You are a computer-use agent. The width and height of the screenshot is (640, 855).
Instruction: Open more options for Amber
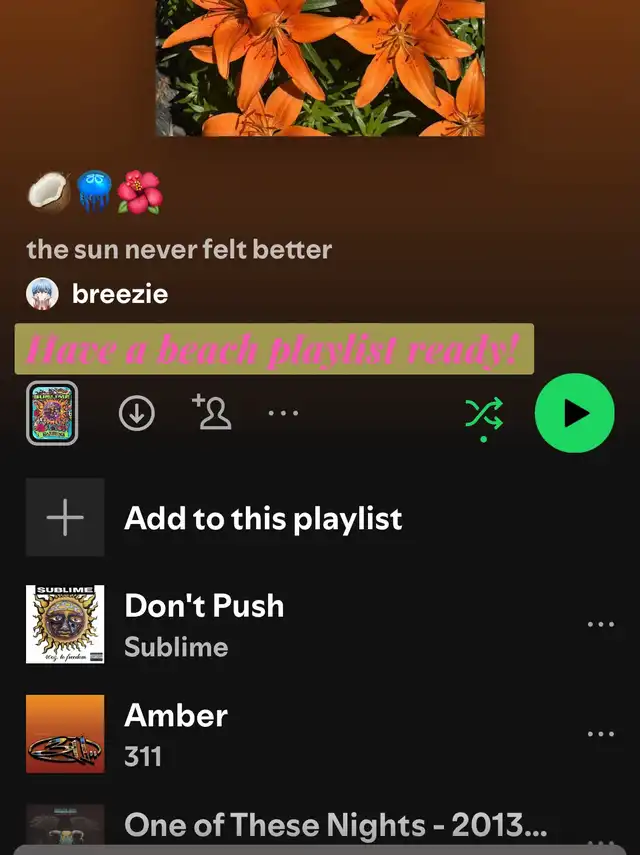(601, 734)
